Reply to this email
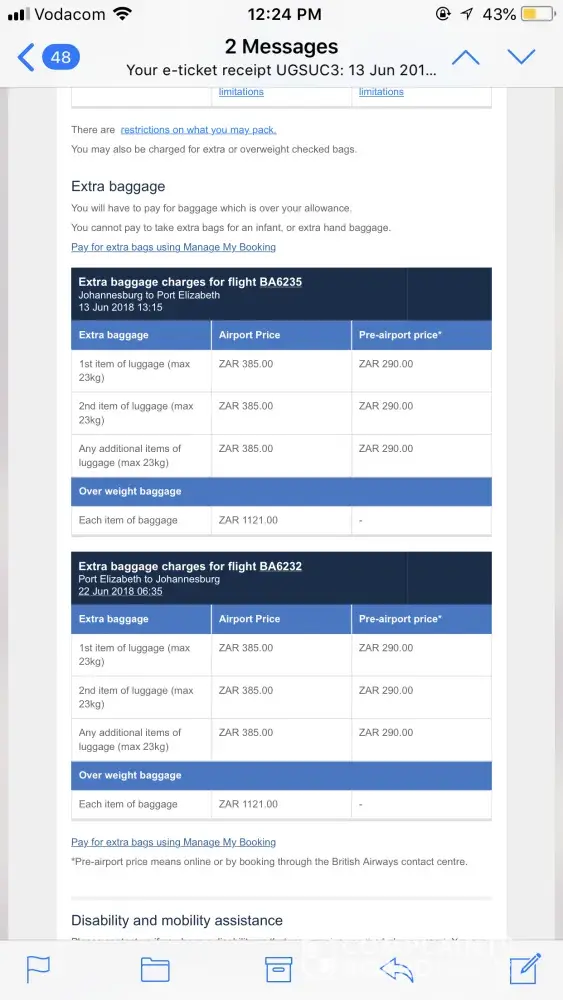Screen dimensions: 563x1000 397,970
